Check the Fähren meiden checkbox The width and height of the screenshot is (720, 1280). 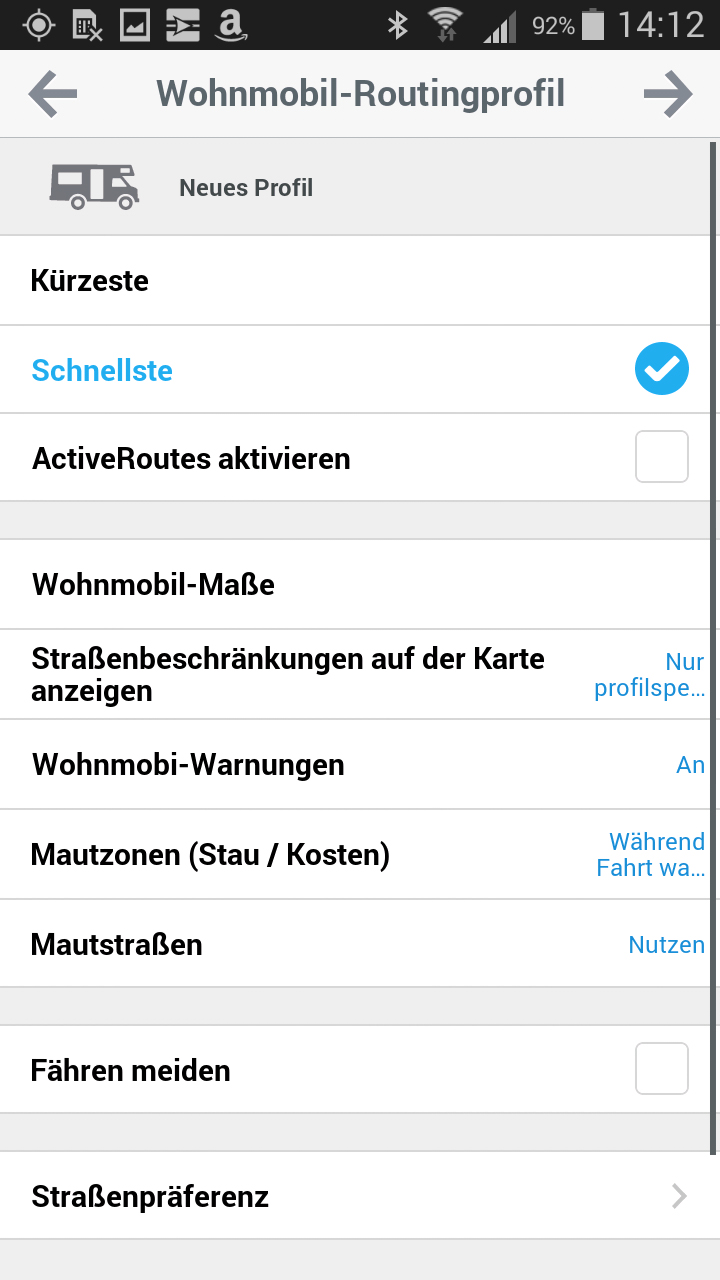tap(661, 1069)
